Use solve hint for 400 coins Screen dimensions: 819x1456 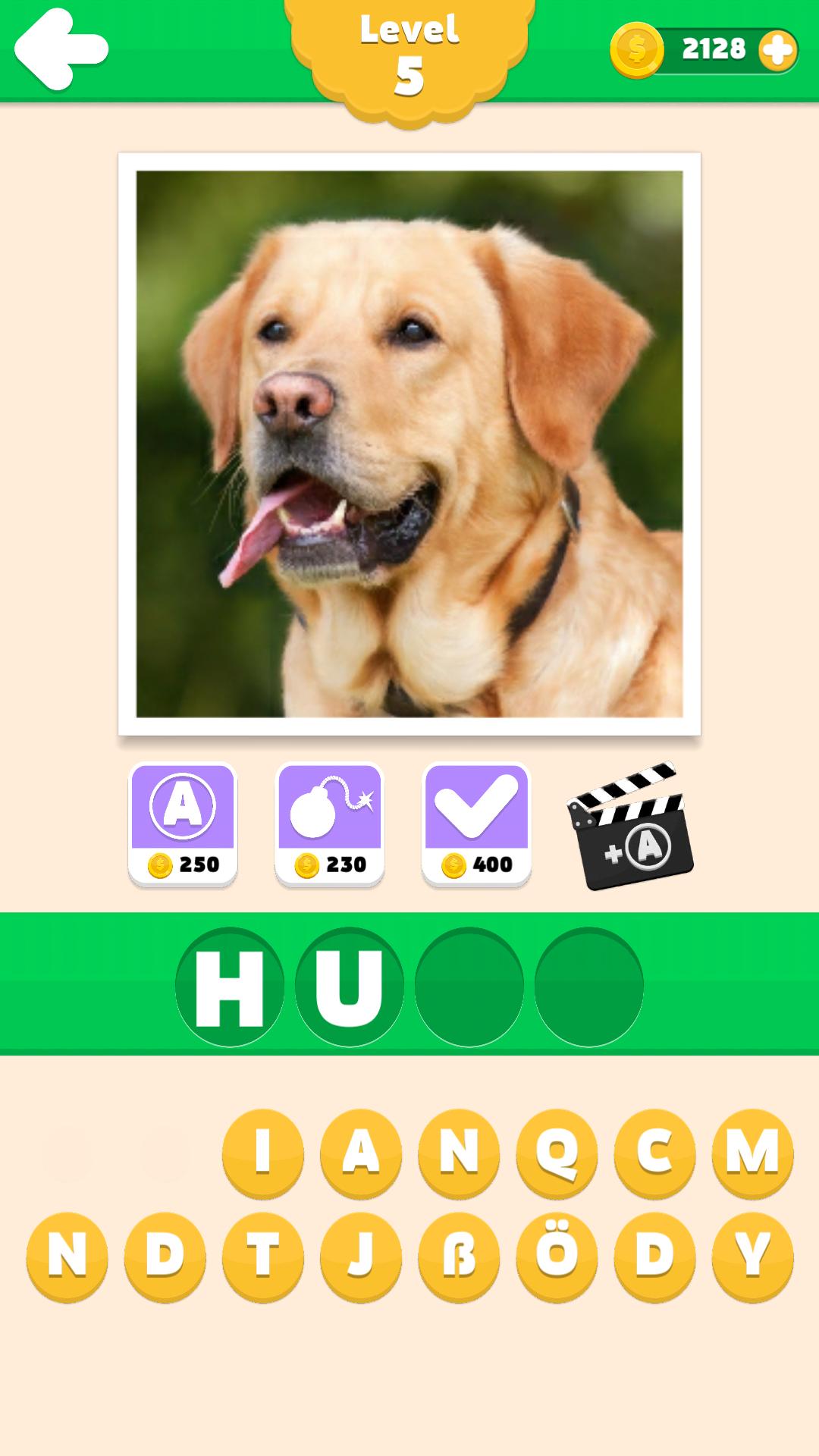pyautogui.click(x=476, y=824)
